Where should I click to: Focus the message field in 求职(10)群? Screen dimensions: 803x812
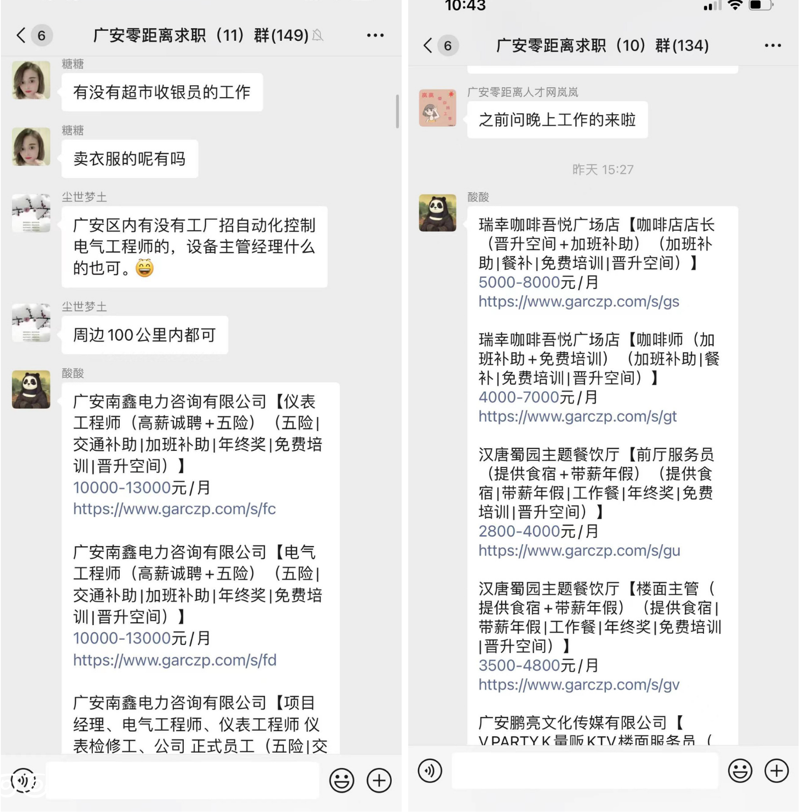[584, 770]
